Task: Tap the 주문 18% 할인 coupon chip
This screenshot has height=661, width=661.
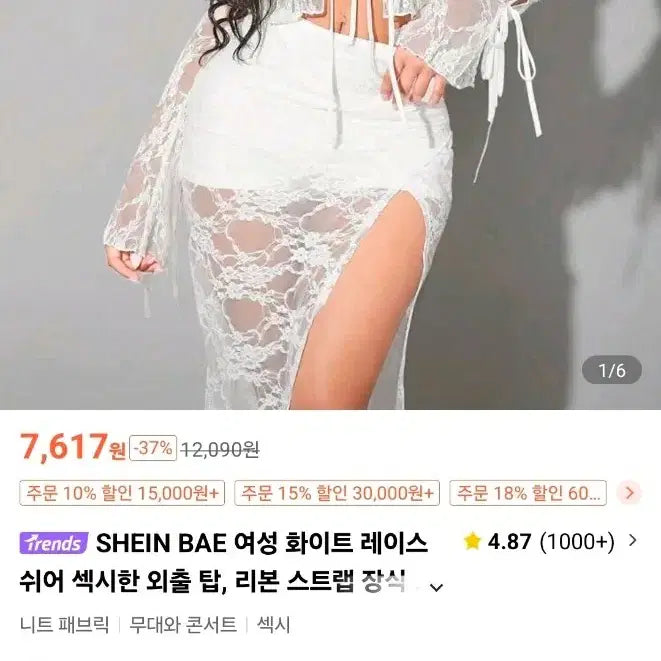Action: pos(528,493)
